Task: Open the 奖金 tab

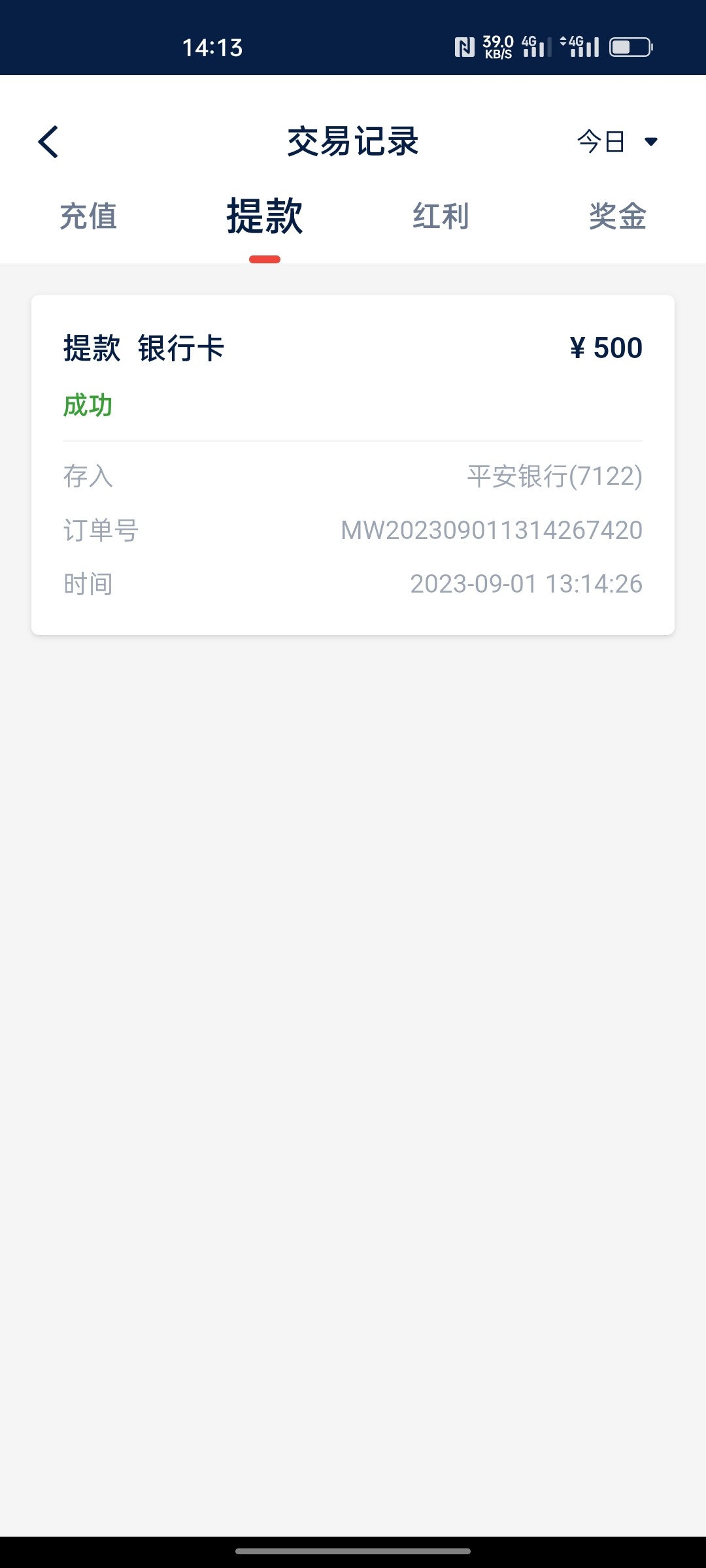Action: tap(617, 216)
